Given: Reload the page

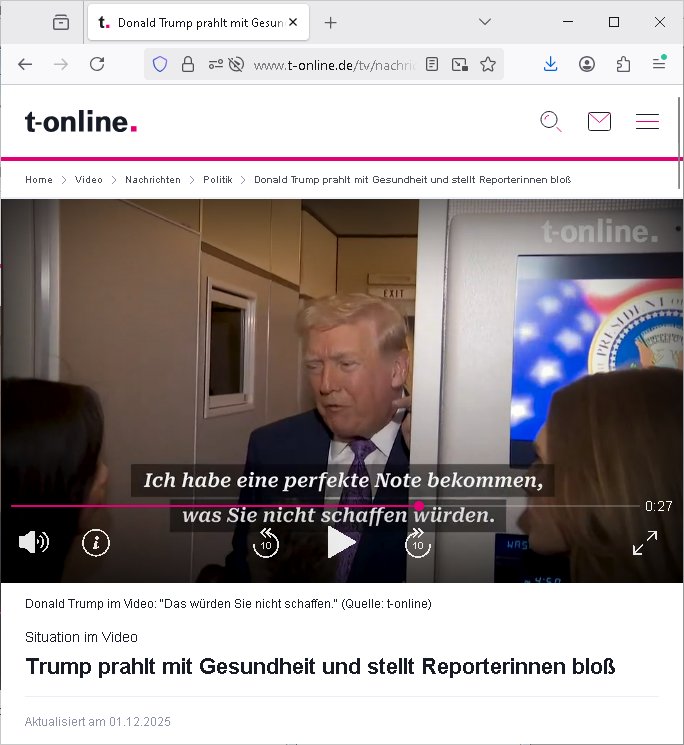Looking at the screenshot, I should coord(97,64).
